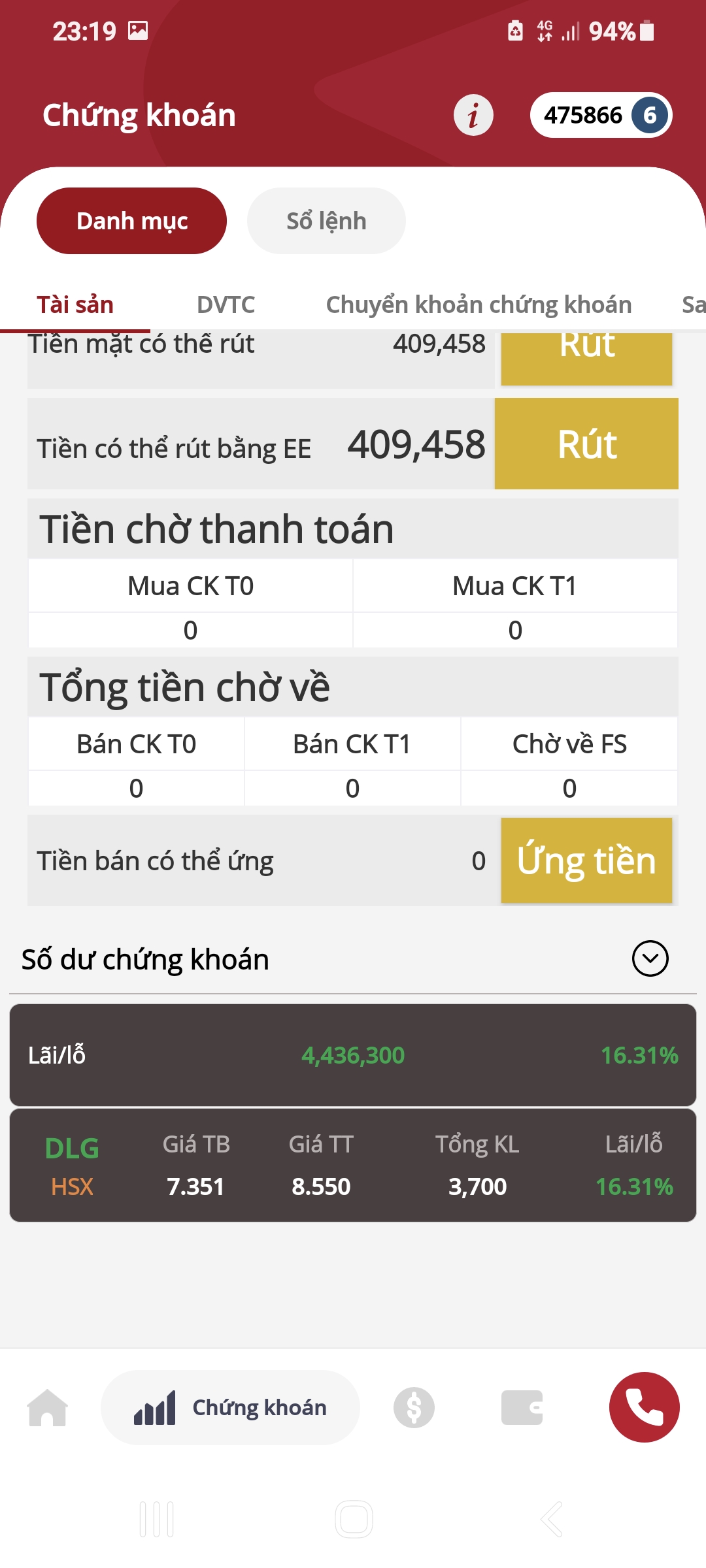
Task: Open account selector 475866
Action: pyautogui.click(x=600, y=116)
